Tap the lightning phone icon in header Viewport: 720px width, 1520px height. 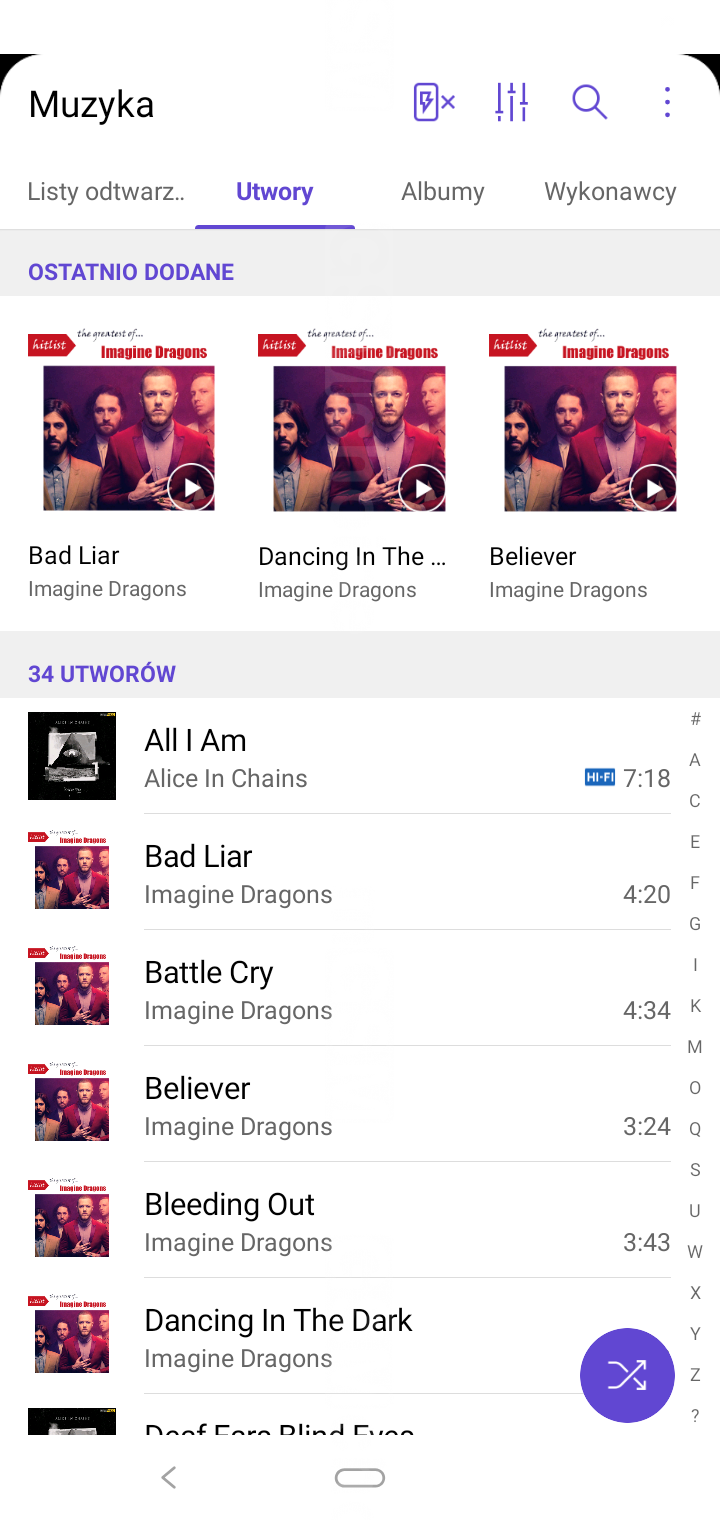pos(434,102)
